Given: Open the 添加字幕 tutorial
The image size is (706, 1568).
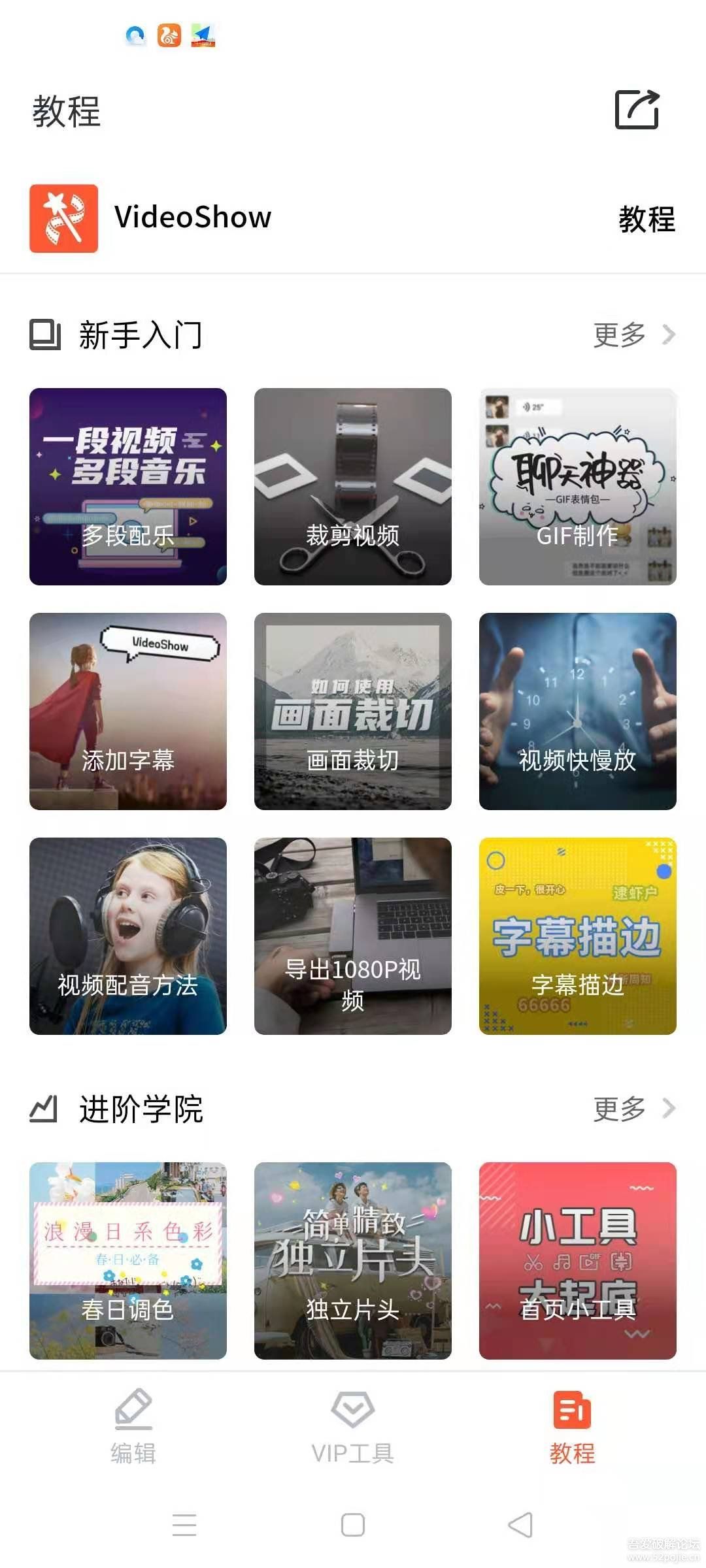Looking at the screenshot, I should tap(128, 711).
